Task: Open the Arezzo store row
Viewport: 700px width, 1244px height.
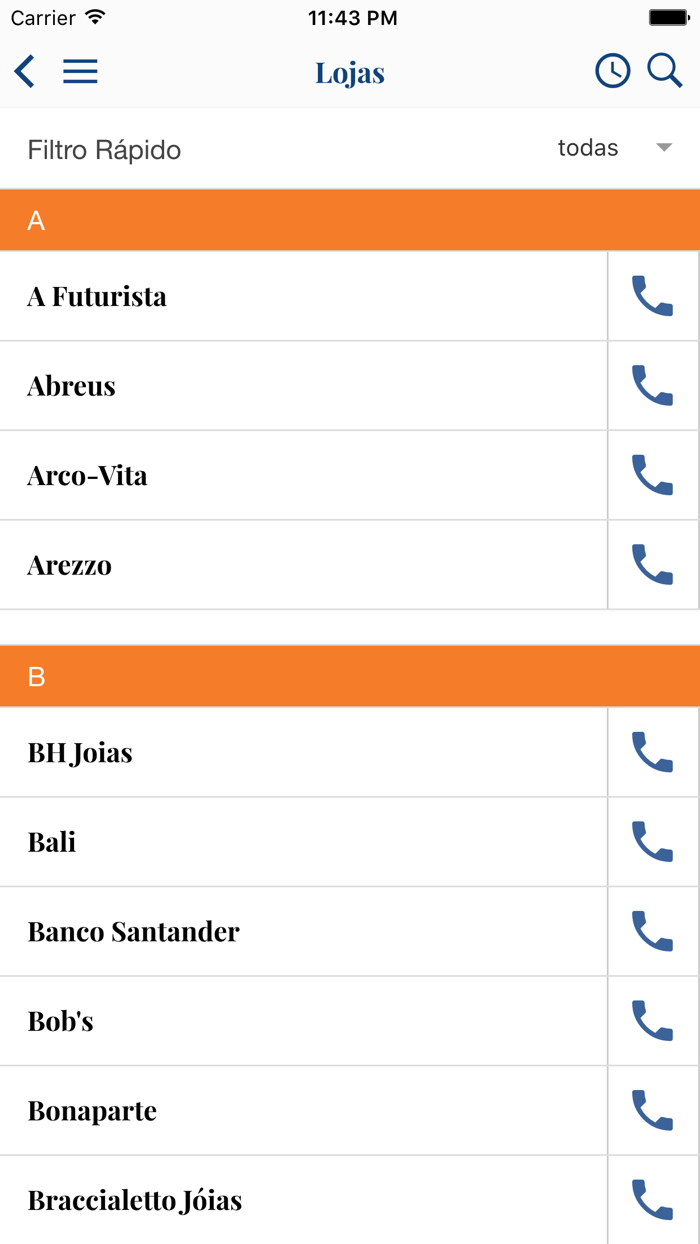Action: pos(303,565)
